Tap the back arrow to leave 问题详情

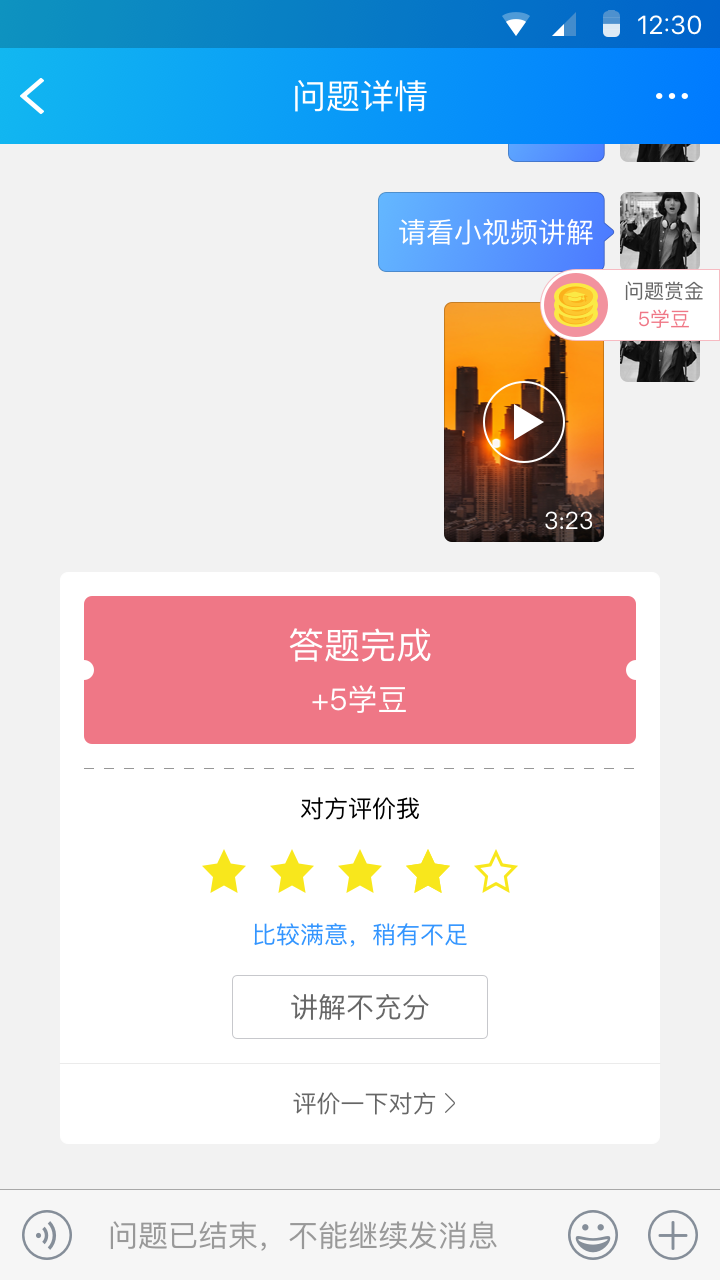32,96
